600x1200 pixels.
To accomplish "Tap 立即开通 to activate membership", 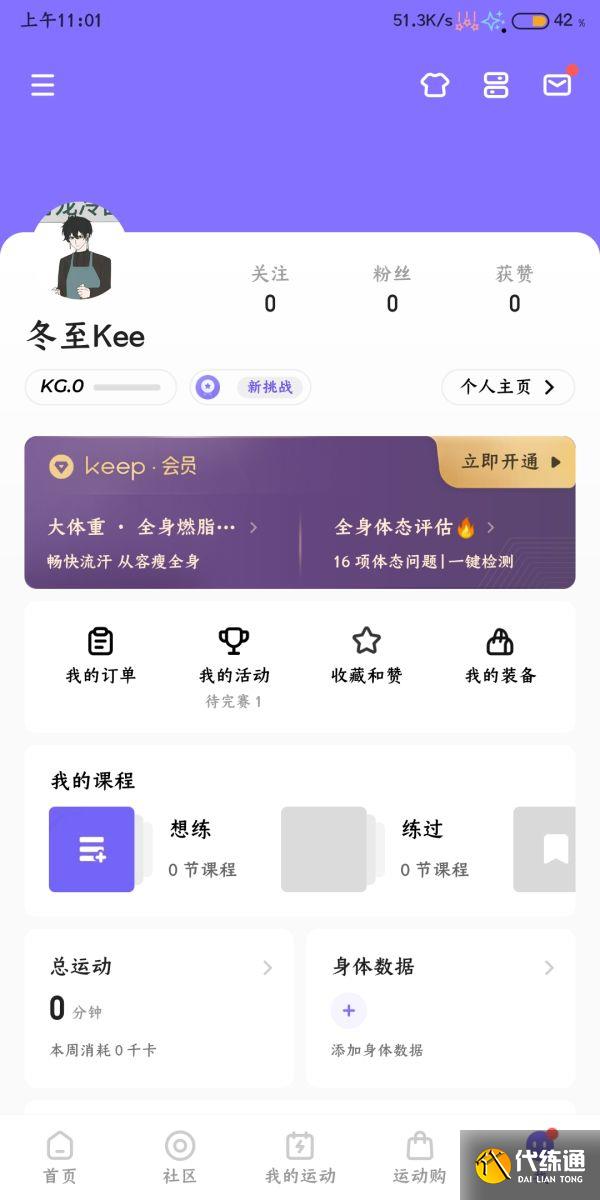I will [x=510, y=462].
